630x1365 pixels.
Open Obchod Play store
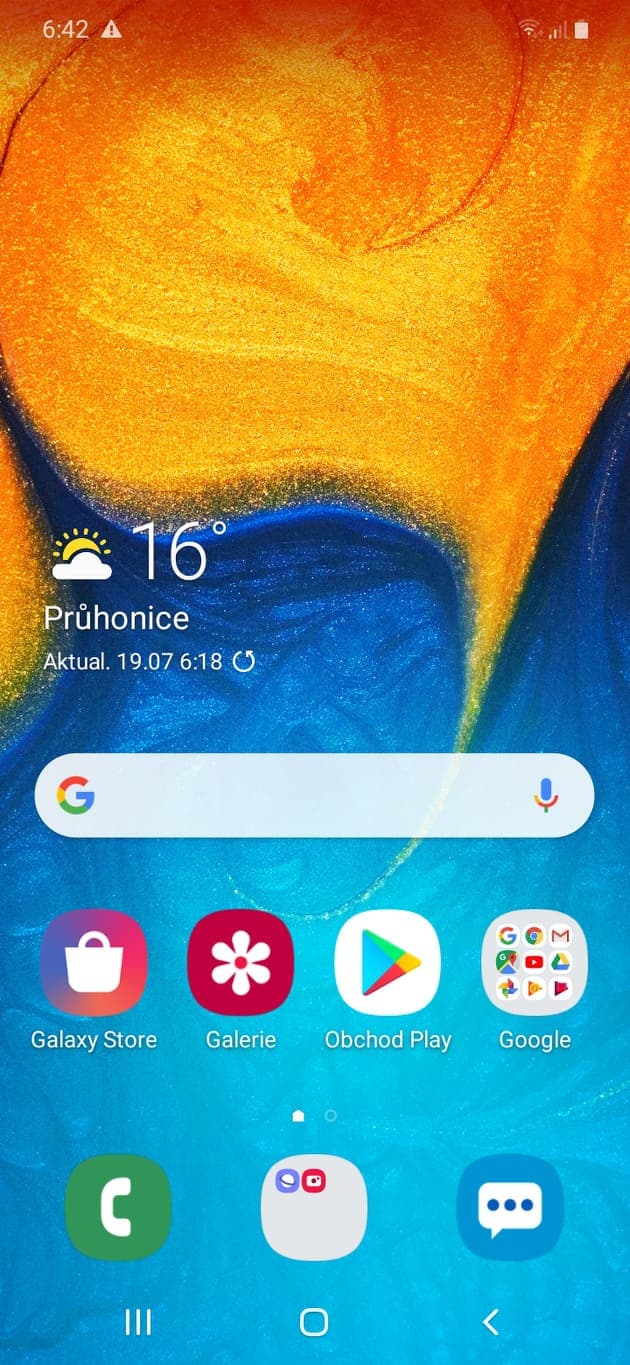click(x=387, y=963)
